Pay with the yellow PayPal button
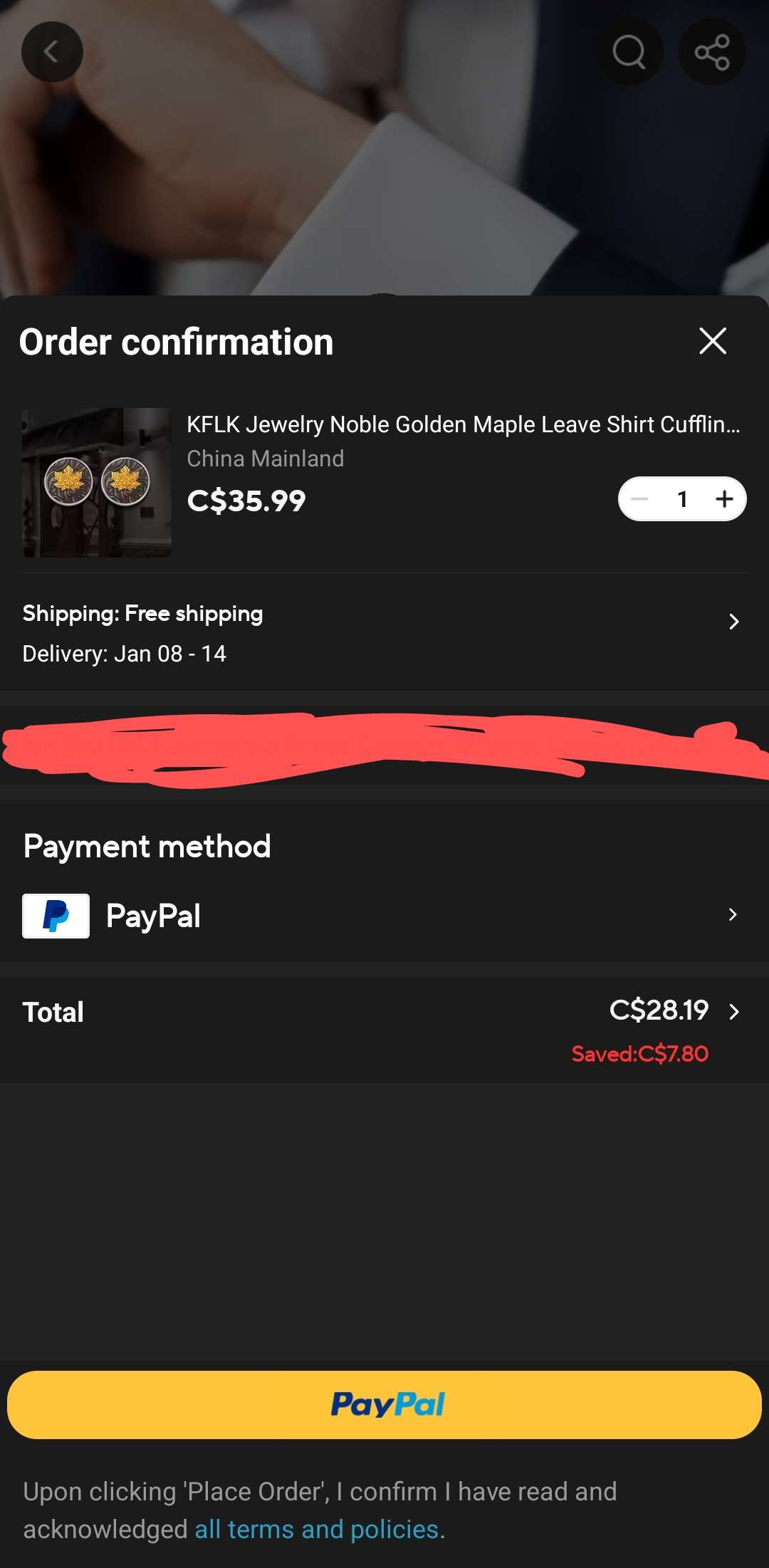Screen dimensions: 769x1568 pyautogui.click(x=384, y=1404)
